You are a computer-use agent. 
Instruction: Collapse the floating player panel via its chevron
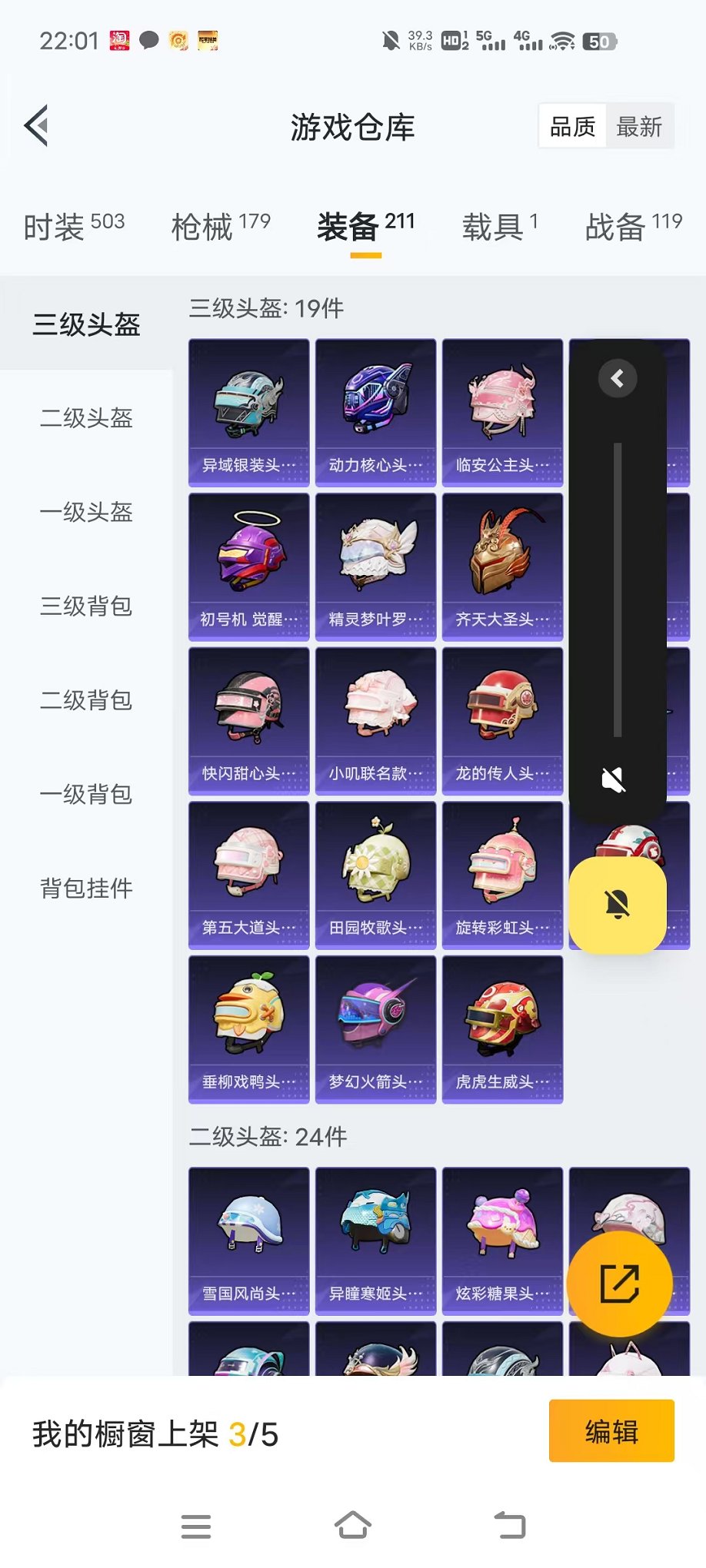(615, 378)
